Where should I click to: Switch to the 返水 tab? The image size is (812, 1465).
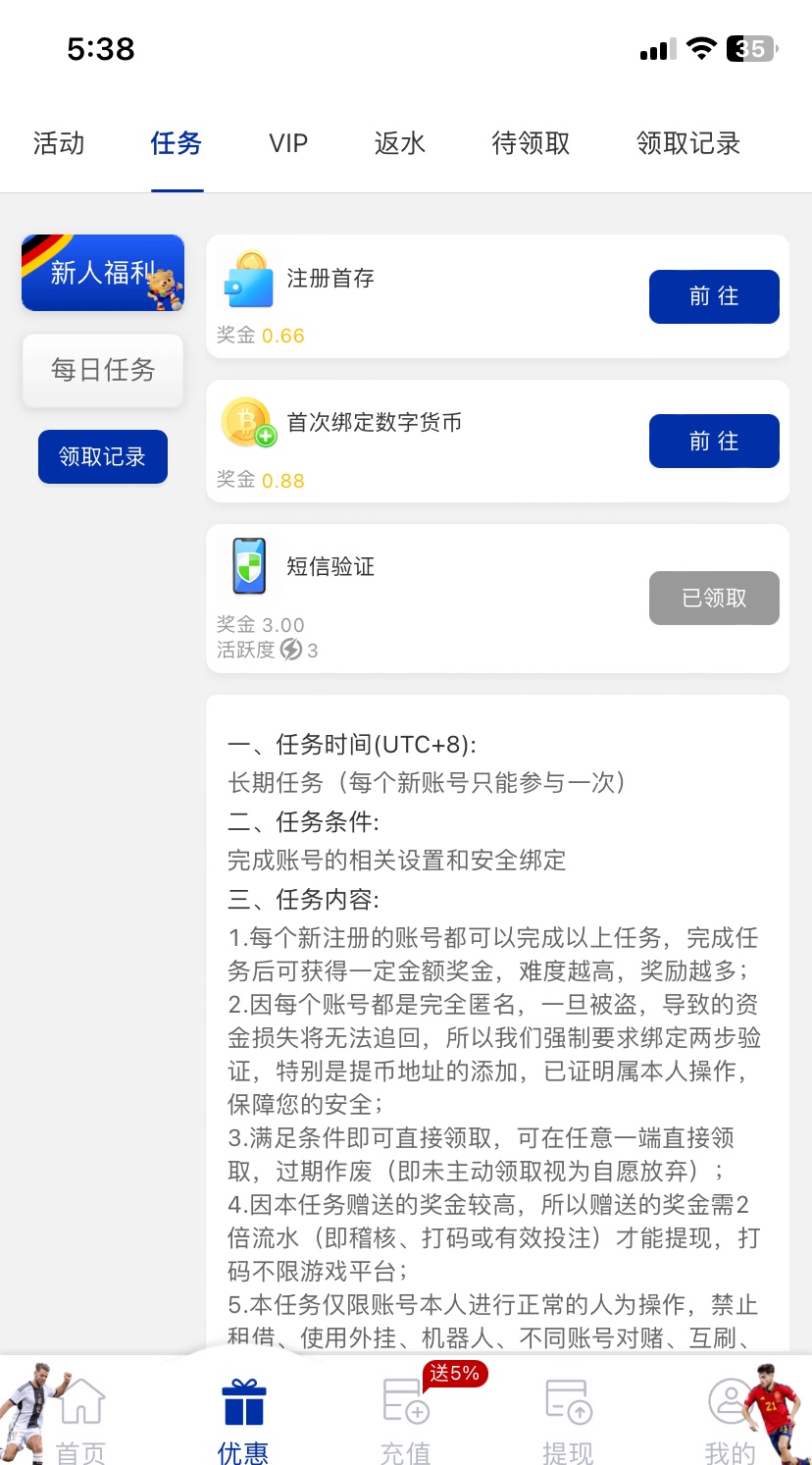click(x=399, y=143)
